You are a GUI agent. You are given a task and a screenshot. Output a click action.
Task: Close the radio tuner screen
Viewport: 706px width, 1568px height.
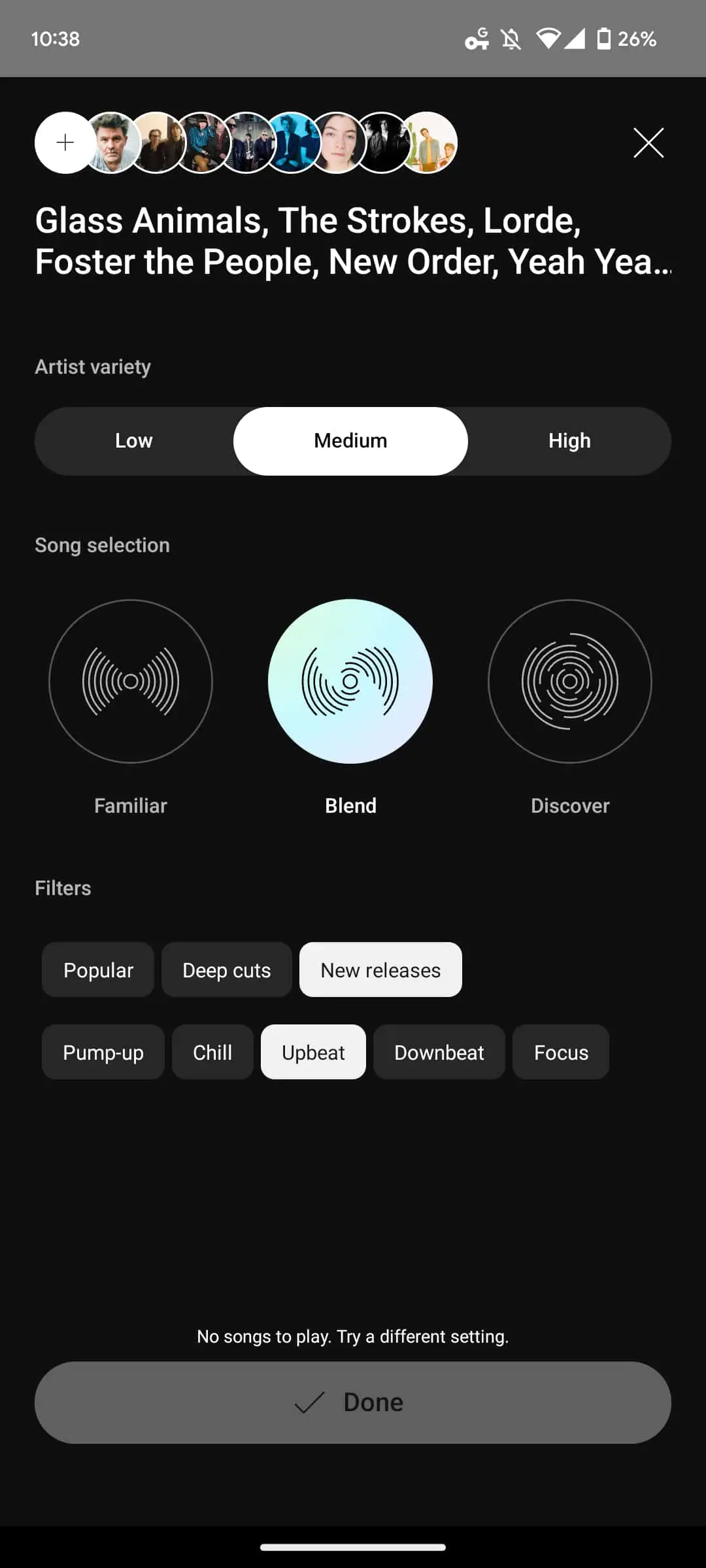pos(648,143)
